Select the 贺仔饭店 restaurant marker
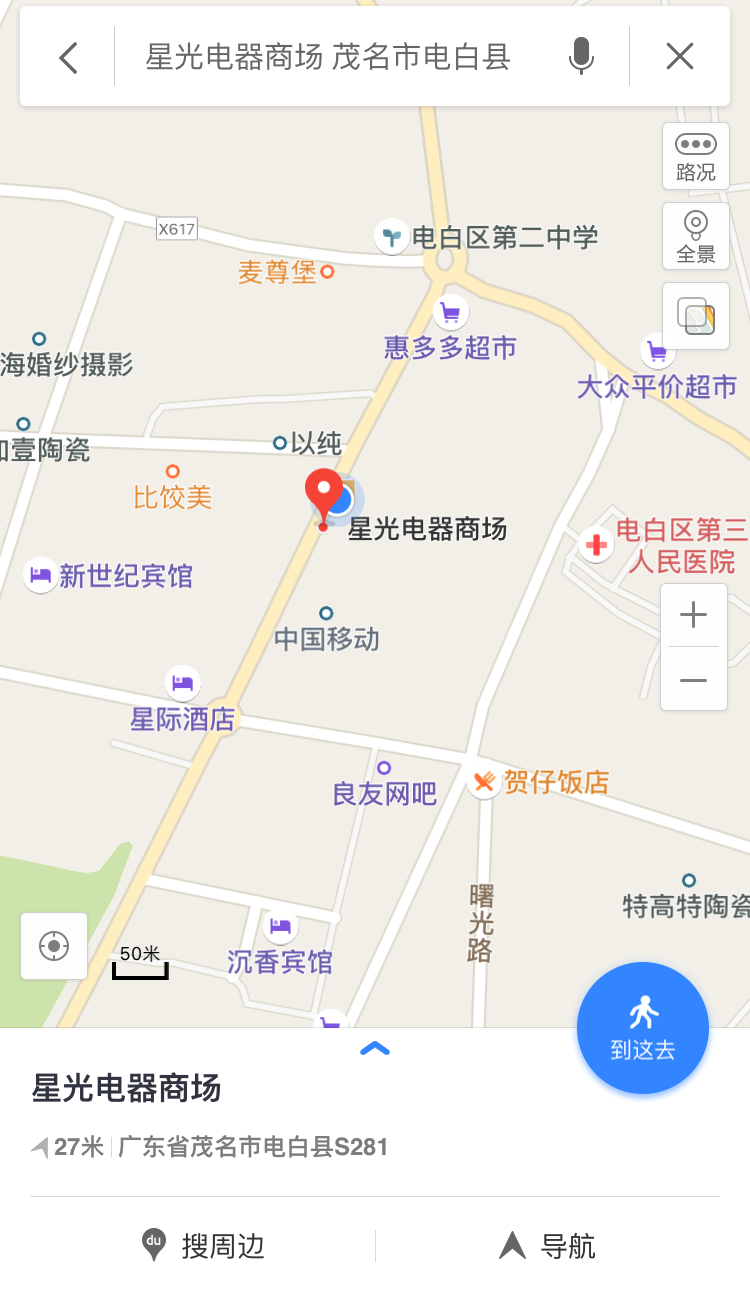 [x=484, y=781]
